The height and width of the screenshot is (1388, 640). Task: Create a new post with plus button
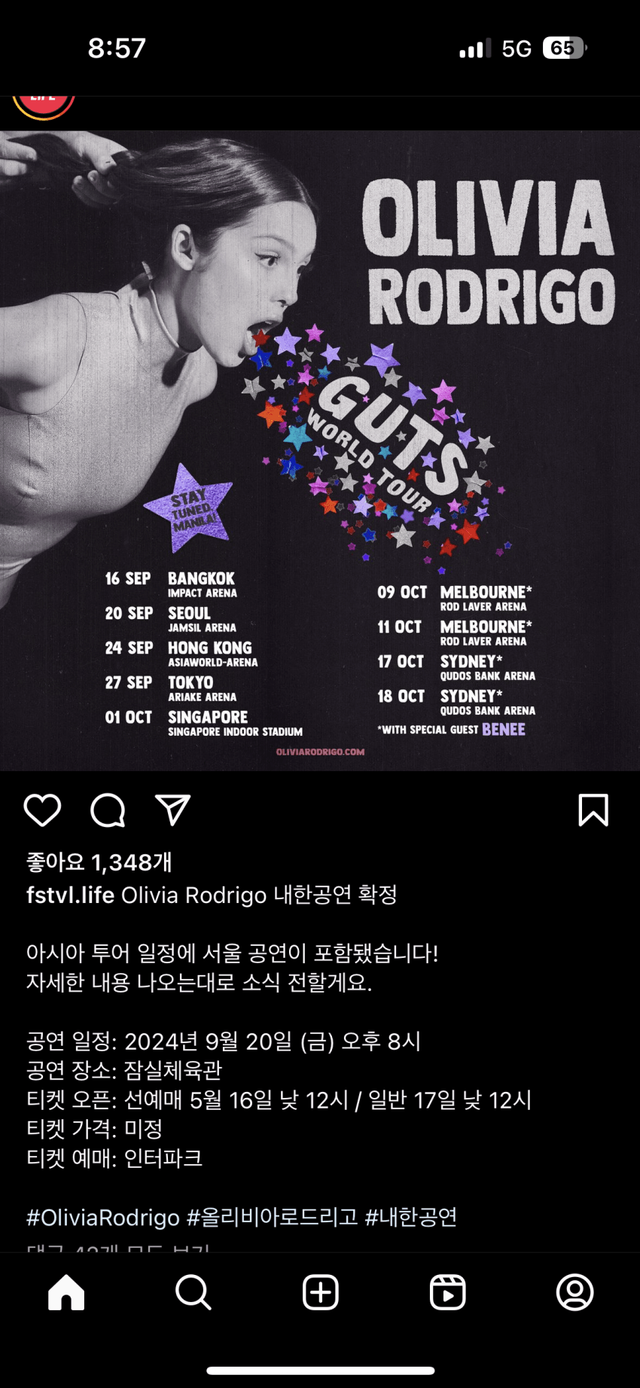[320, 1292]
